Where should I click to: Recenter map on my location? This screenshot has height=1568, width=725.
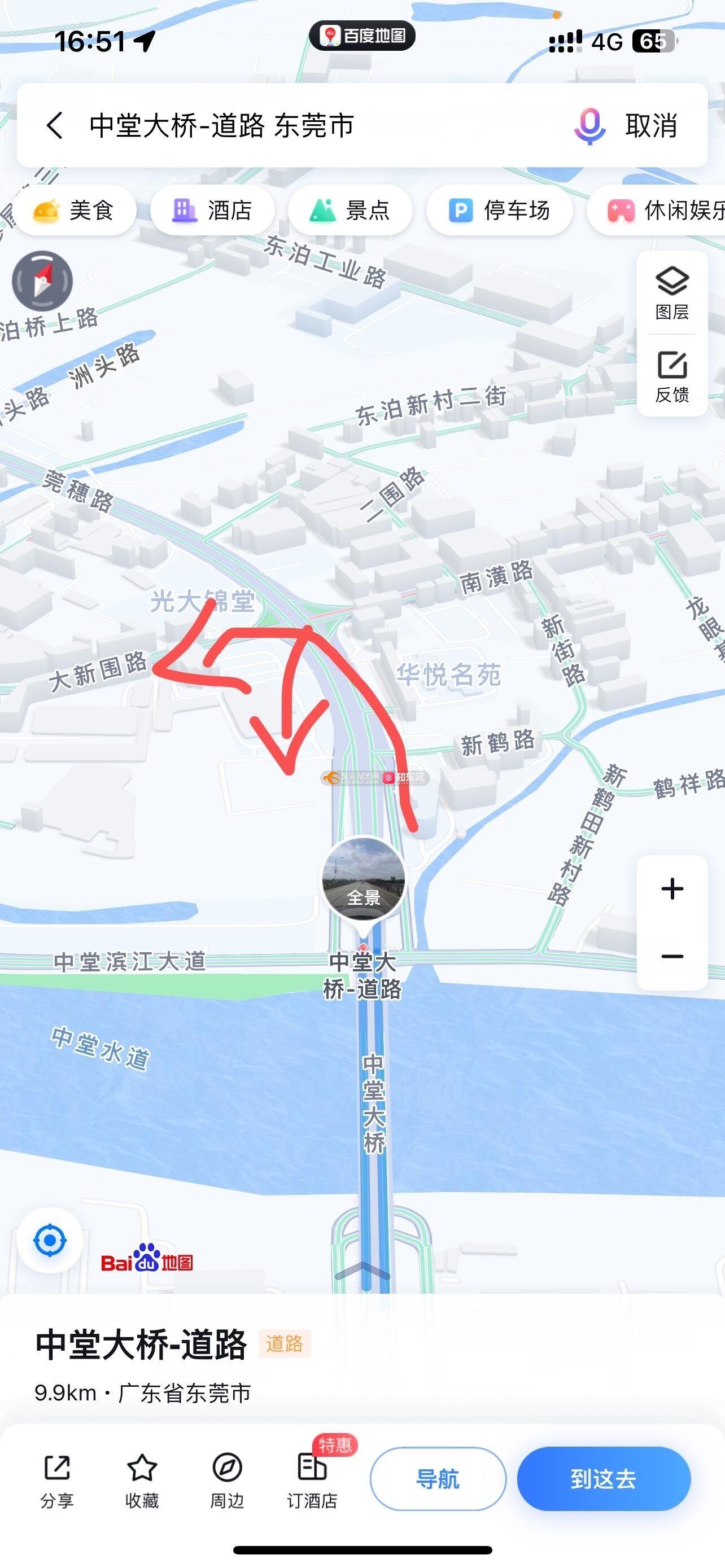tap(50, 1241)
